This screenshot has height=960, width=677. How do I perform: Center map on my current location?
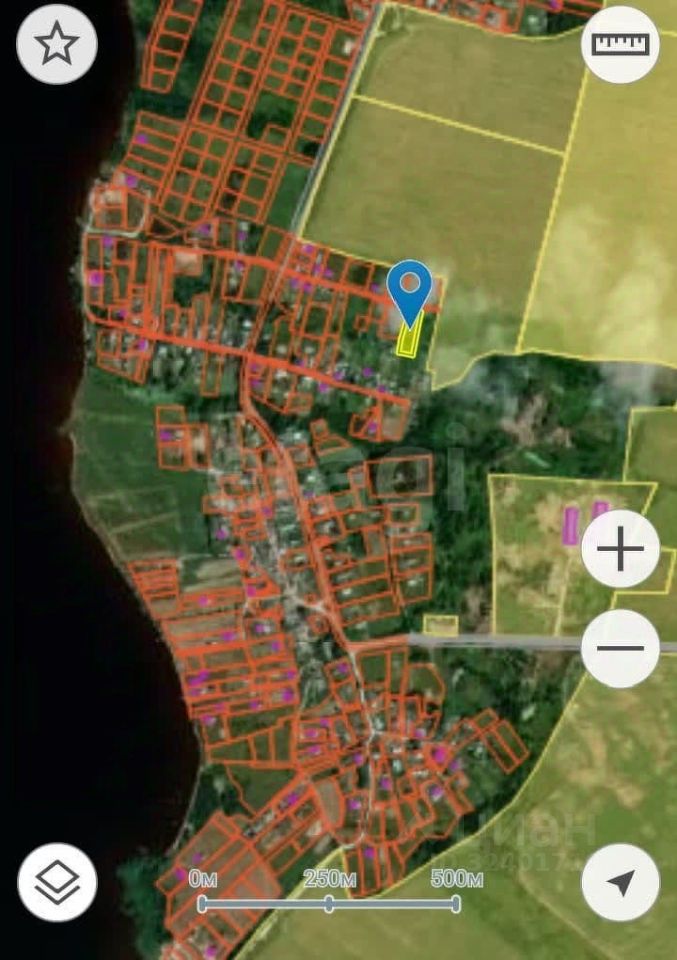(x=620, y=882)
